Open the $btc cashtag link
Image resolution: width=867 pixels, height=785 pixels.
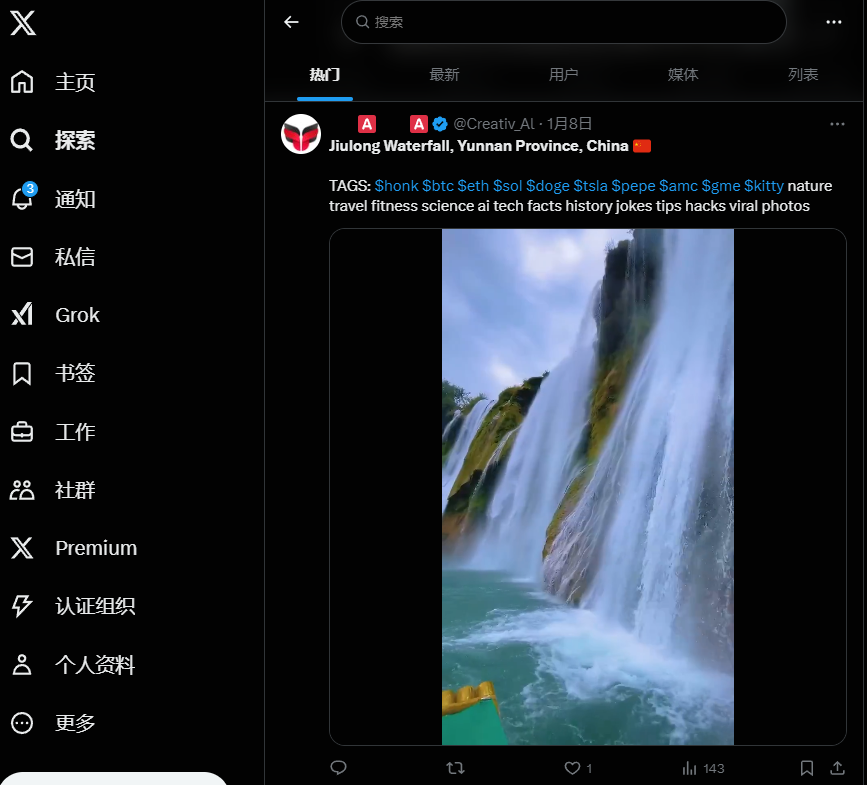pos(438,186)
